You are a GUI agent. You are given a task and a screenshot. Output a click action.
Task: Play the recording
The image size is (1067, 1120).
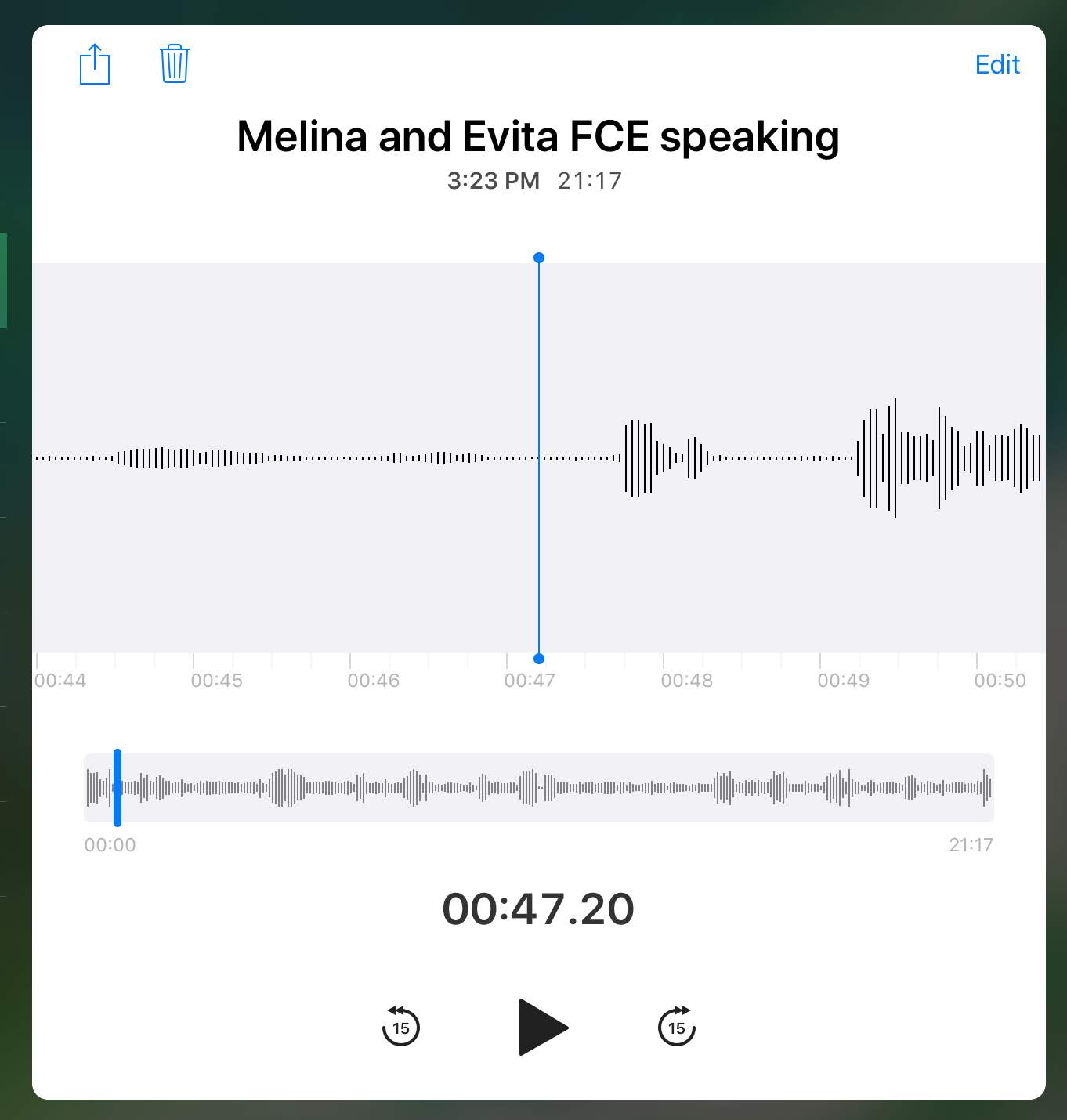542,1027
